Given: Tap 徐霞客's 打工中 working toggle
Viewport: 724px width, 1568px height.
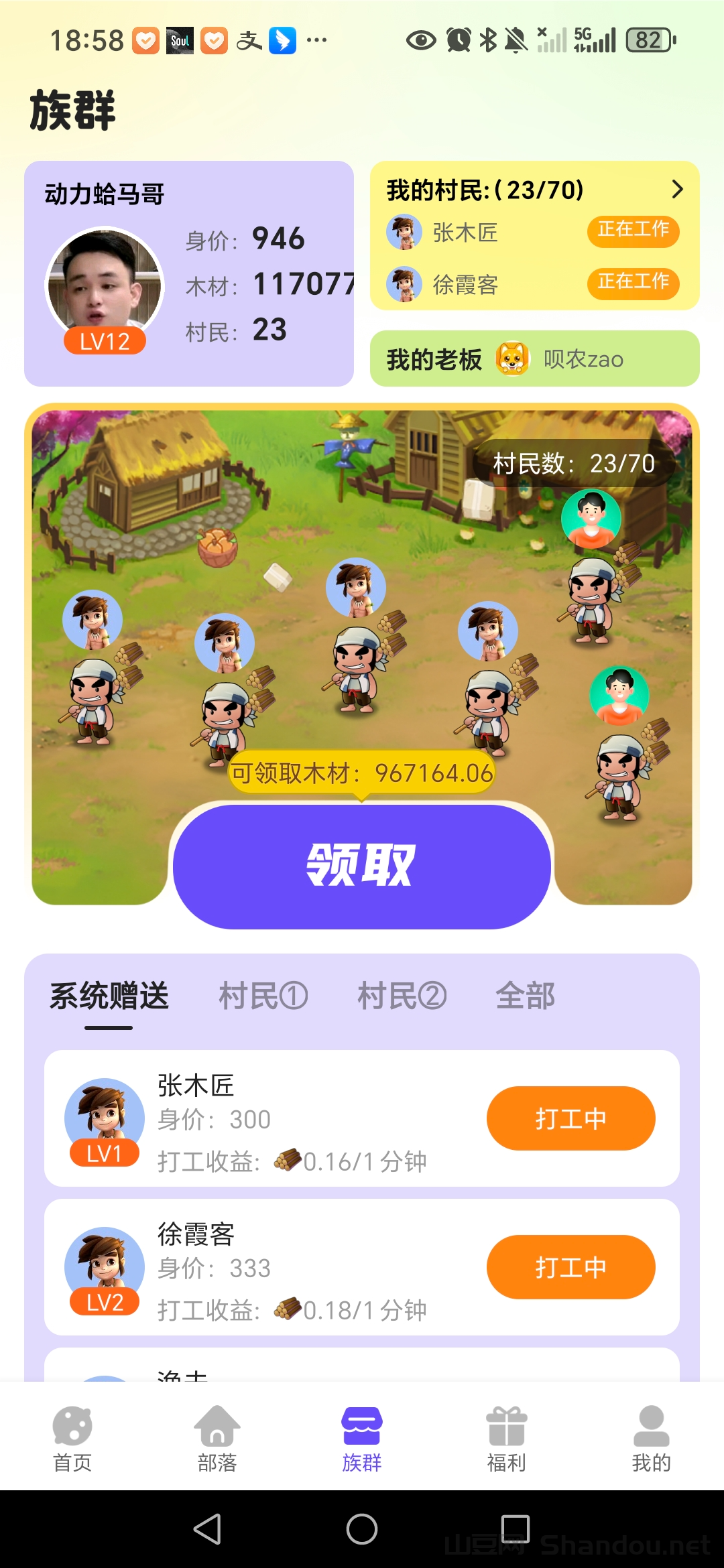Looking at the screenshot, I should point(570,1267).
